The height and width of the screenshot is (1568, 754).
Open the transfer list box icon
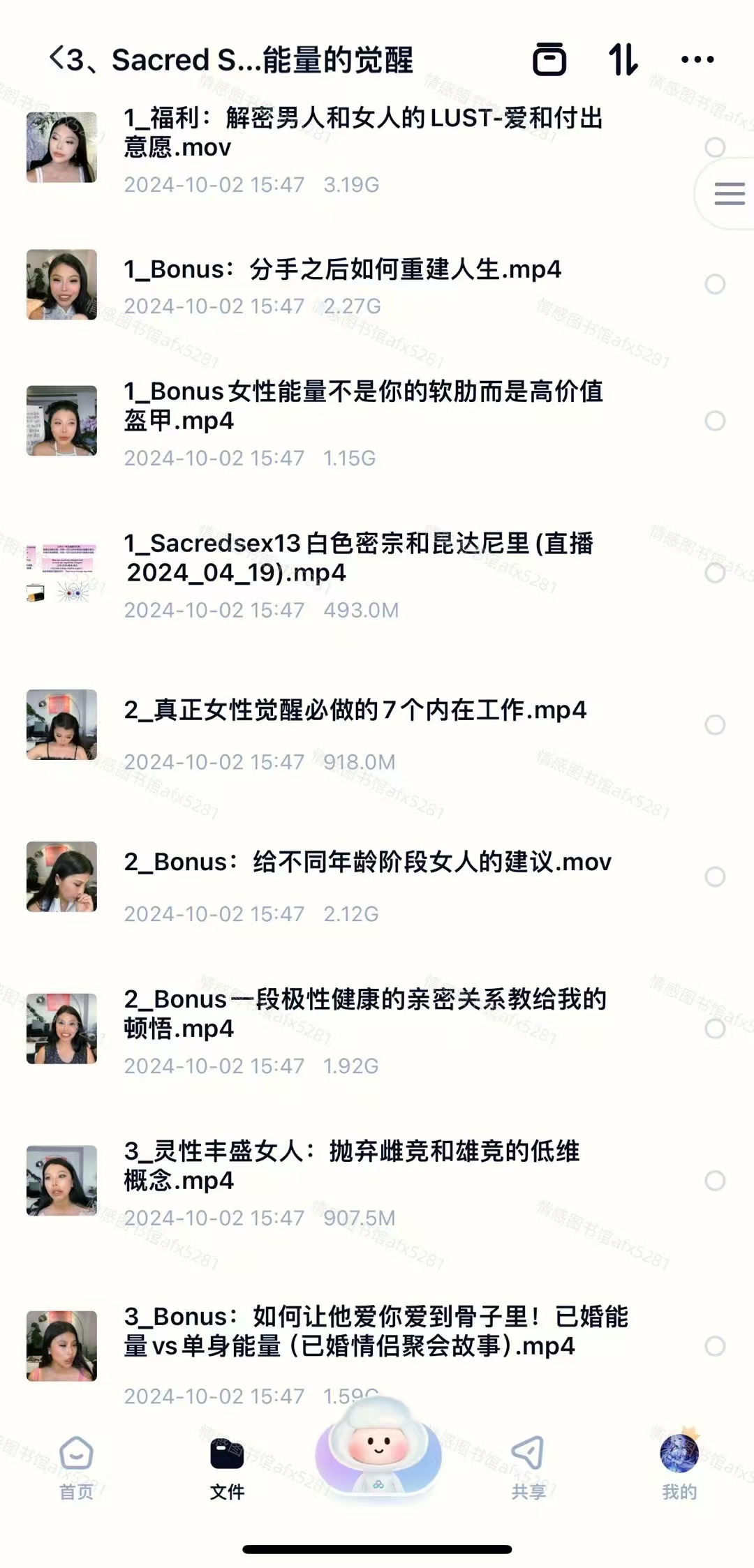point(549,59)
